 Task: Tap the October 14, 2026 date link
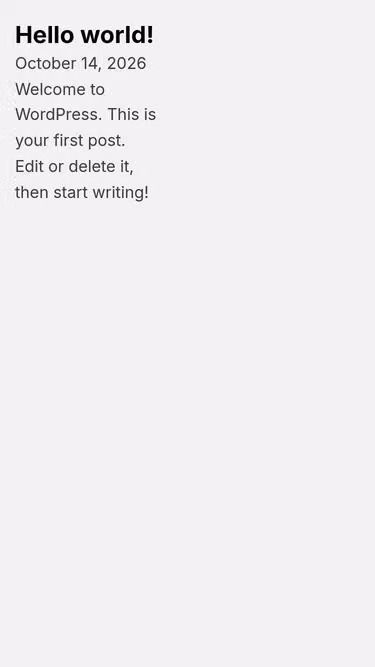(81, 64)
